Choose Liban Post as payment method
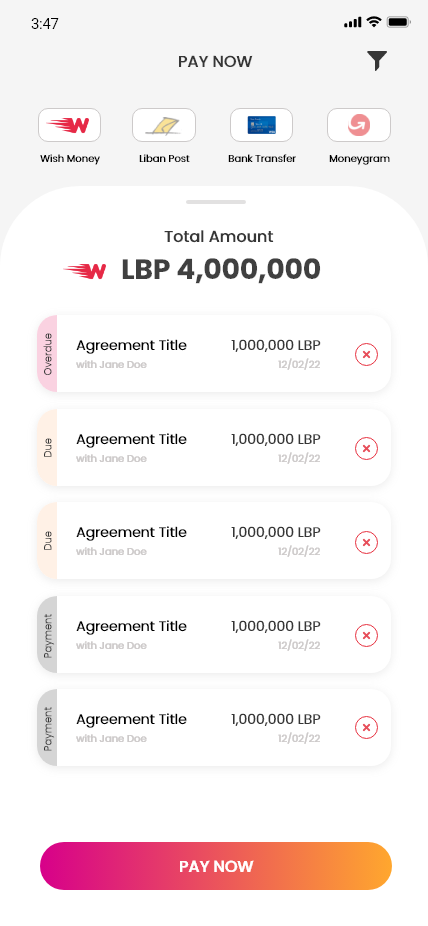428x926 pixels. [164, 125]
